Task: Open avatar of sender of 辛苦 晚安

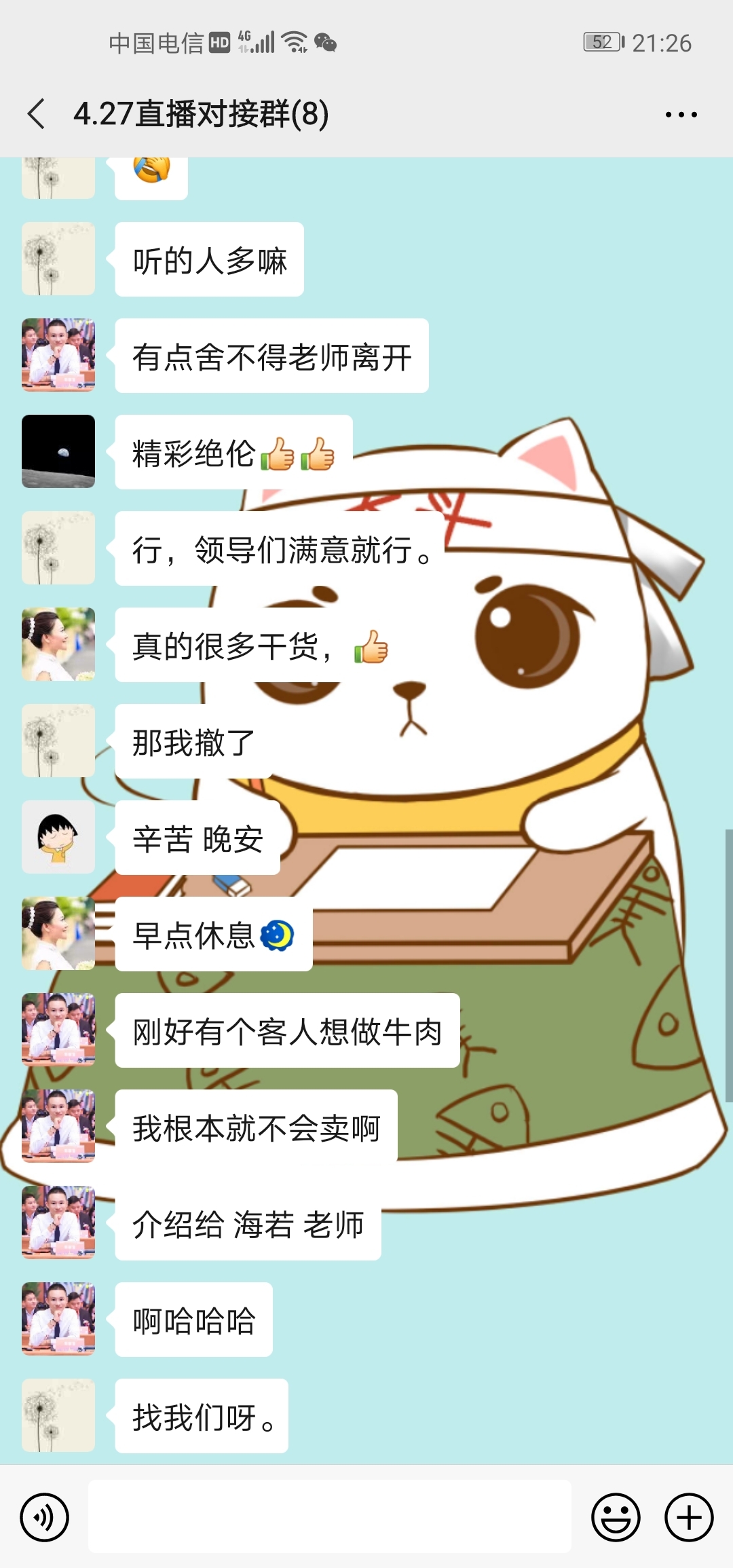Action: pyautogui.click(x=58, y=837)
